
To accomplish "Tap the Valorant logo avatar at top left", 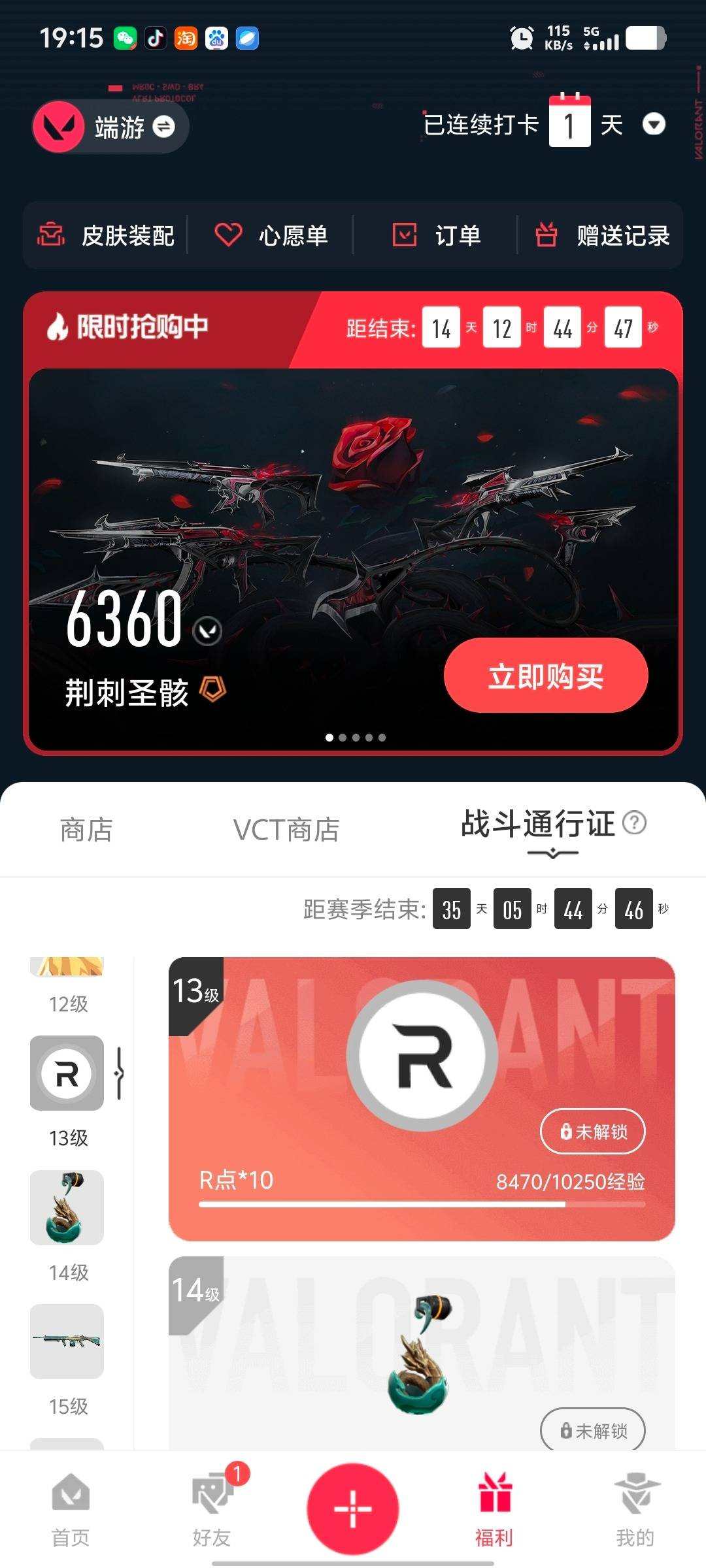I will tap(59, 126).
